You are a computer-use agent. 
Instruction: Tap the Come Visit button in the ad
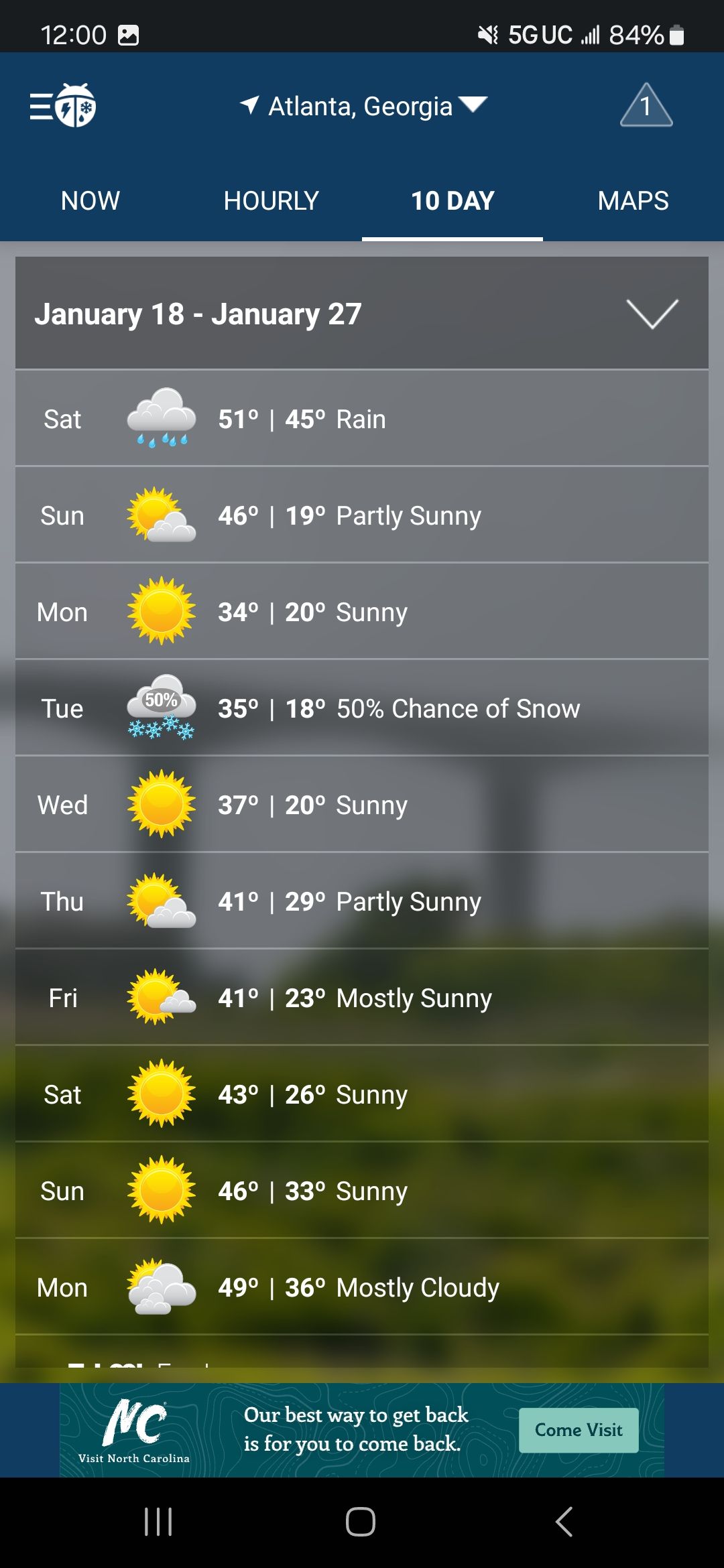click(x=579, y=1429)
